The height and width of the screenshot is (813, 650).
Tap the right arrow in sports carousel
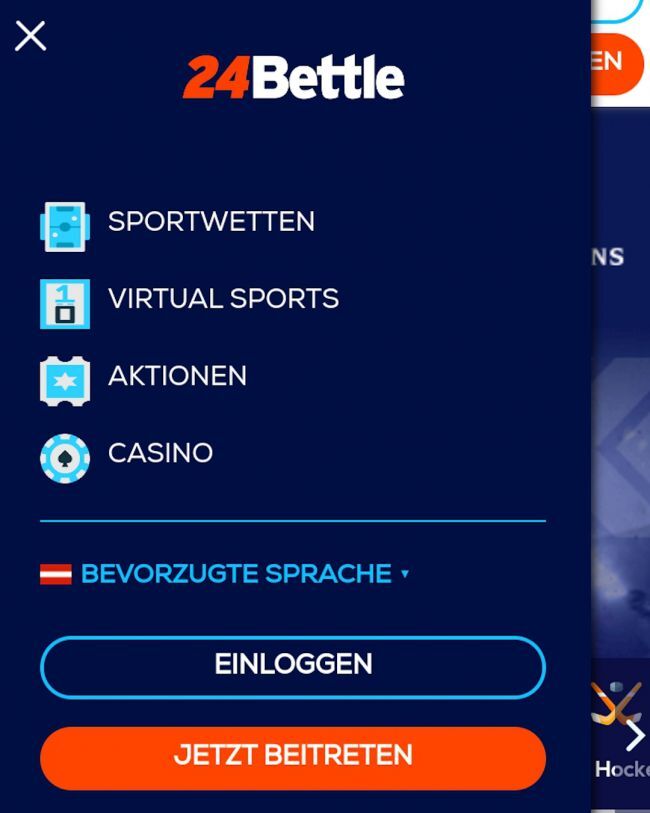[634, 735]
